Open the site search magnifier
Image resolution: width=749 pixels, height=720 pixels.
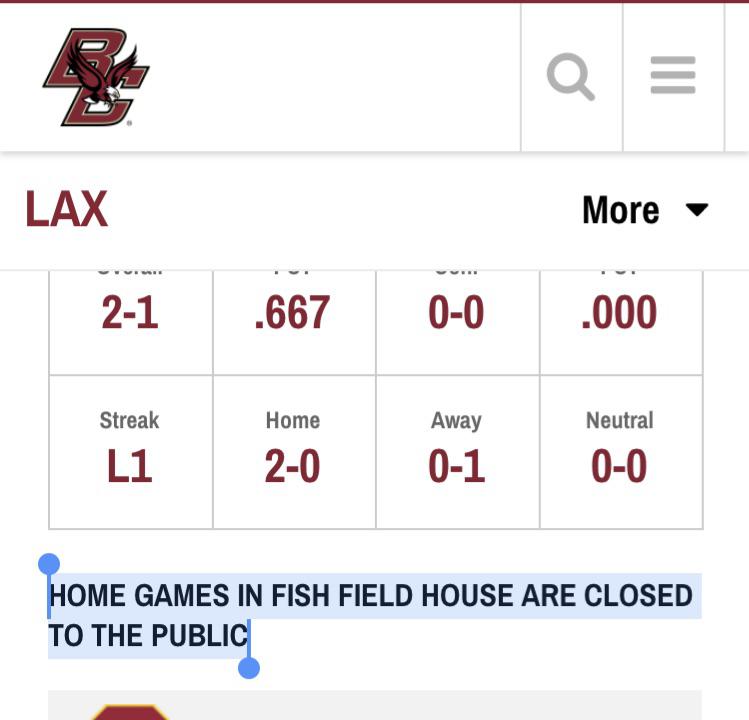(571, 77)
